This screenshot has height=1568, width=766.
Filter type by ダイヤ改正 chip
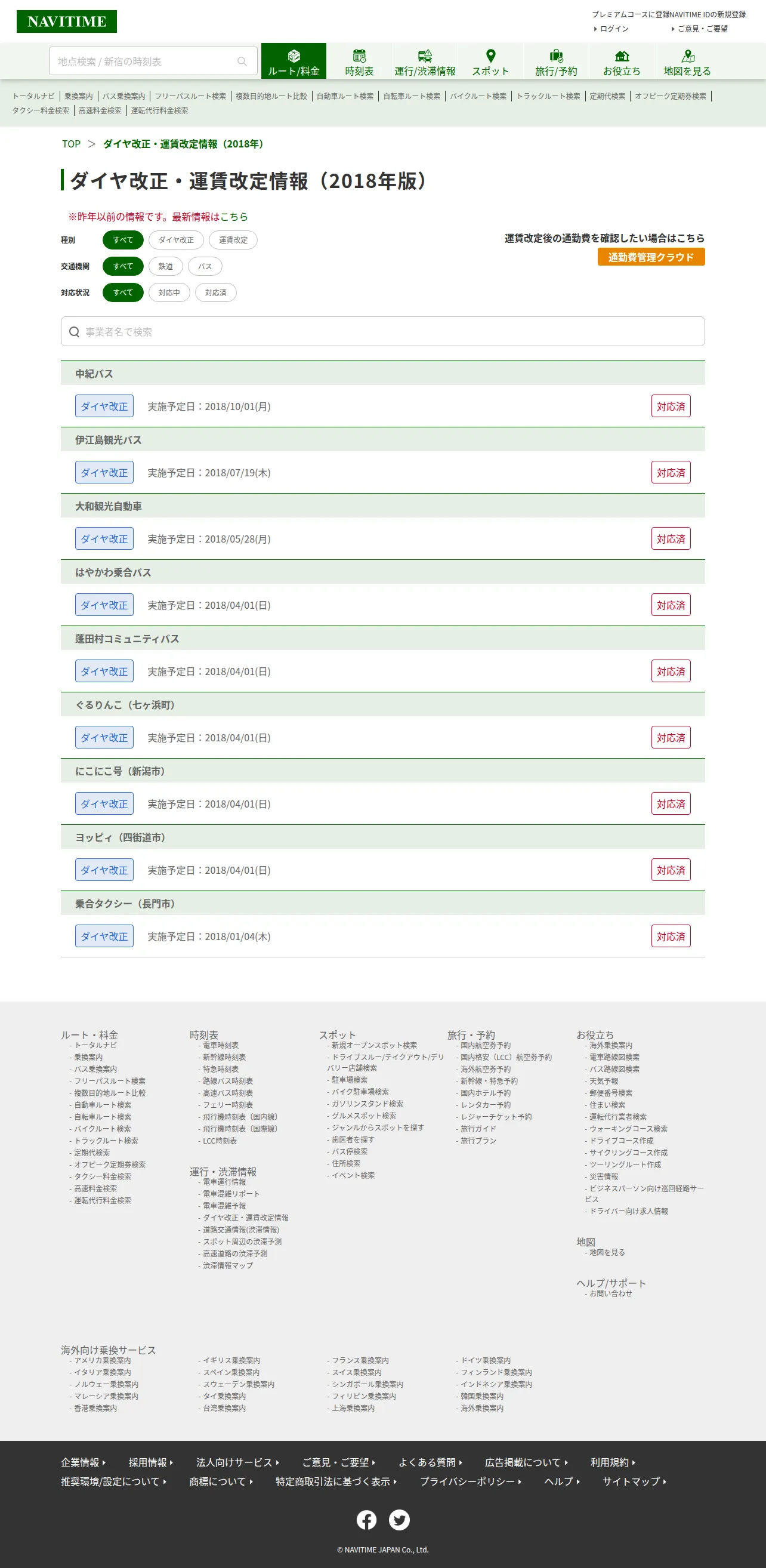[x=176, y=240]
